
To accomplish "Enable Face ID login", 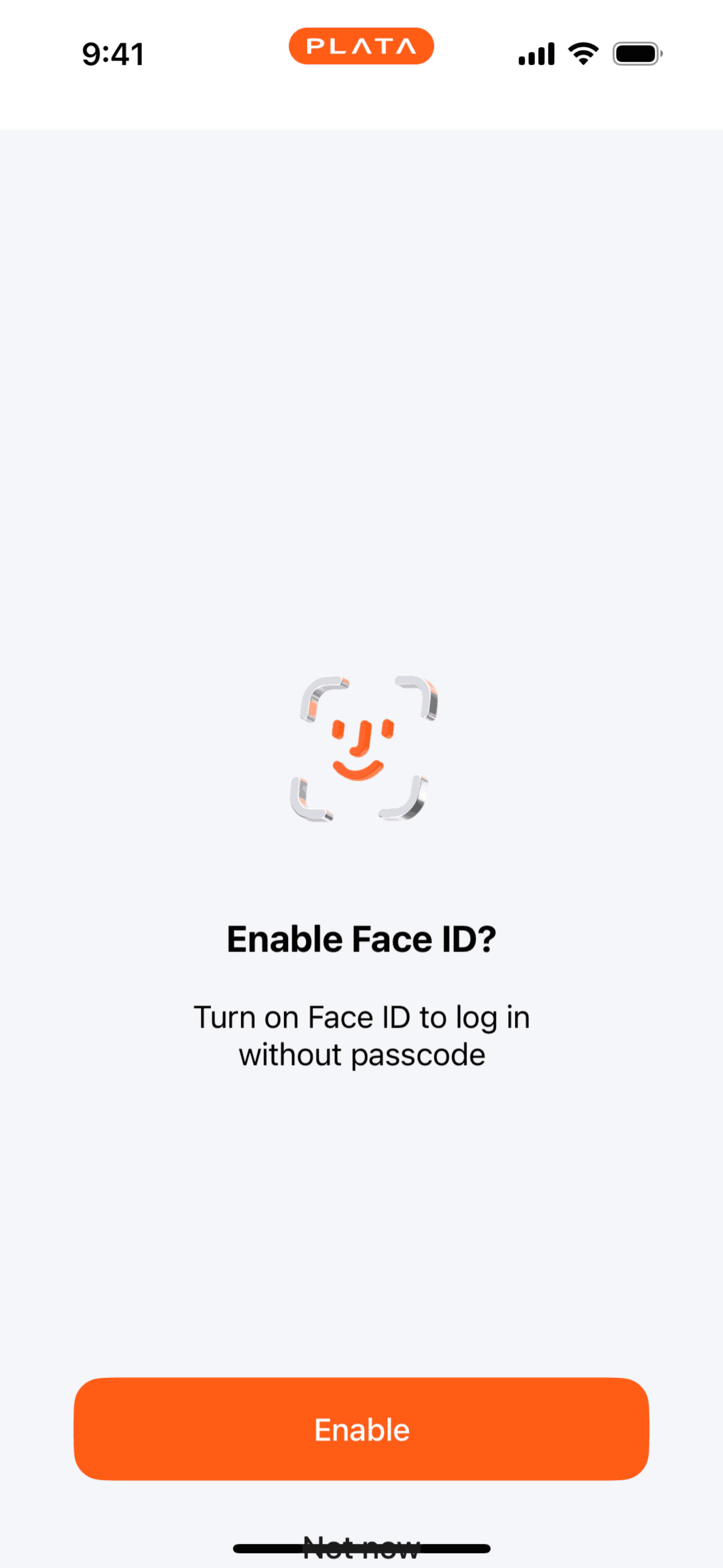I will (361, 1429).
